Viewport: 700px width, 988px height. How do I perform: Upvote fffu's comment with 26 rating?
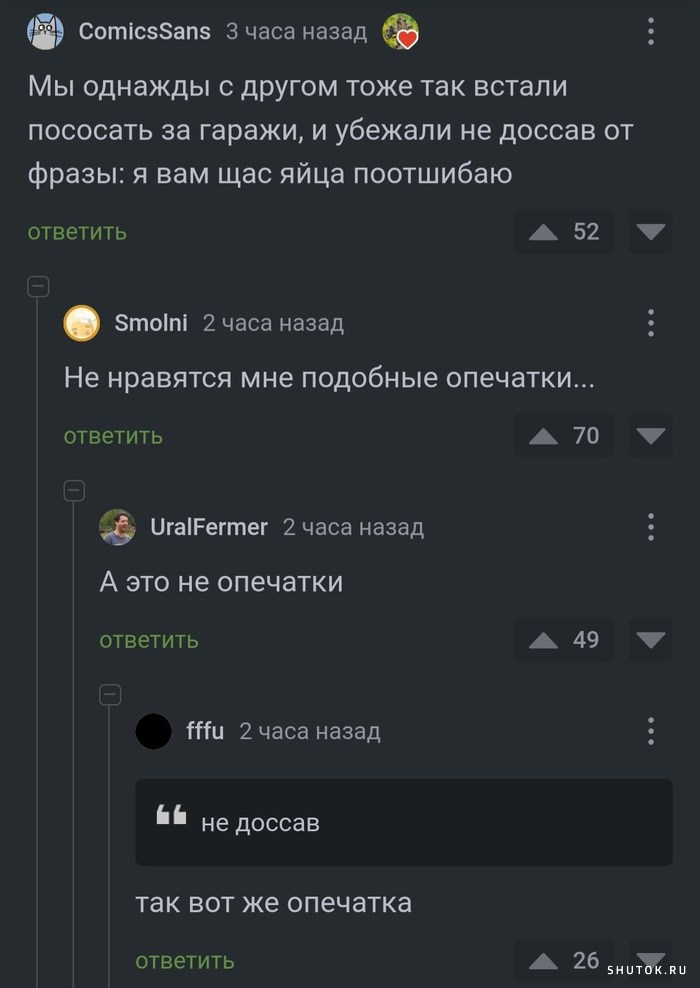[x=543, y=961]
